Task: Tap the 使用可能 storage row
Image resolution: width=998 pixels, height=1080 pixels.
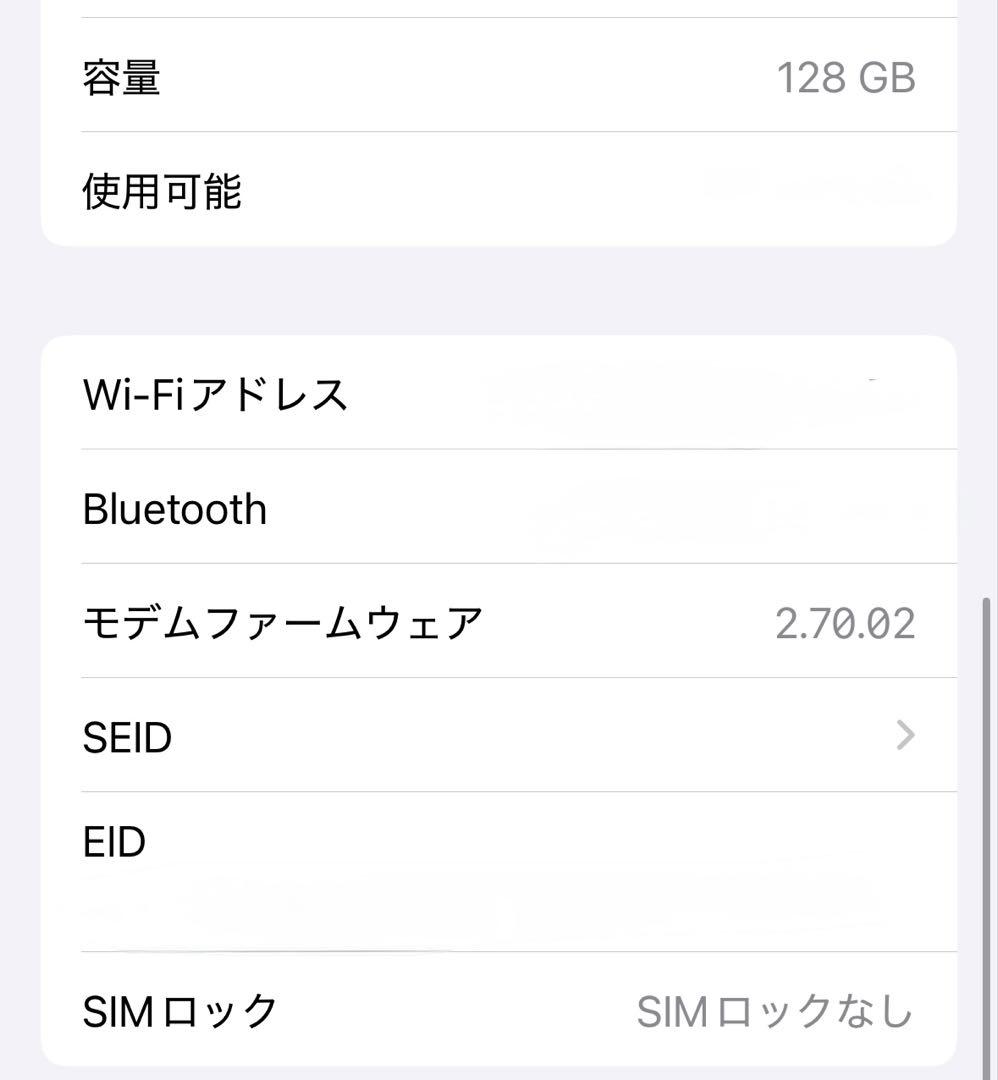Action: pos(500,193)
